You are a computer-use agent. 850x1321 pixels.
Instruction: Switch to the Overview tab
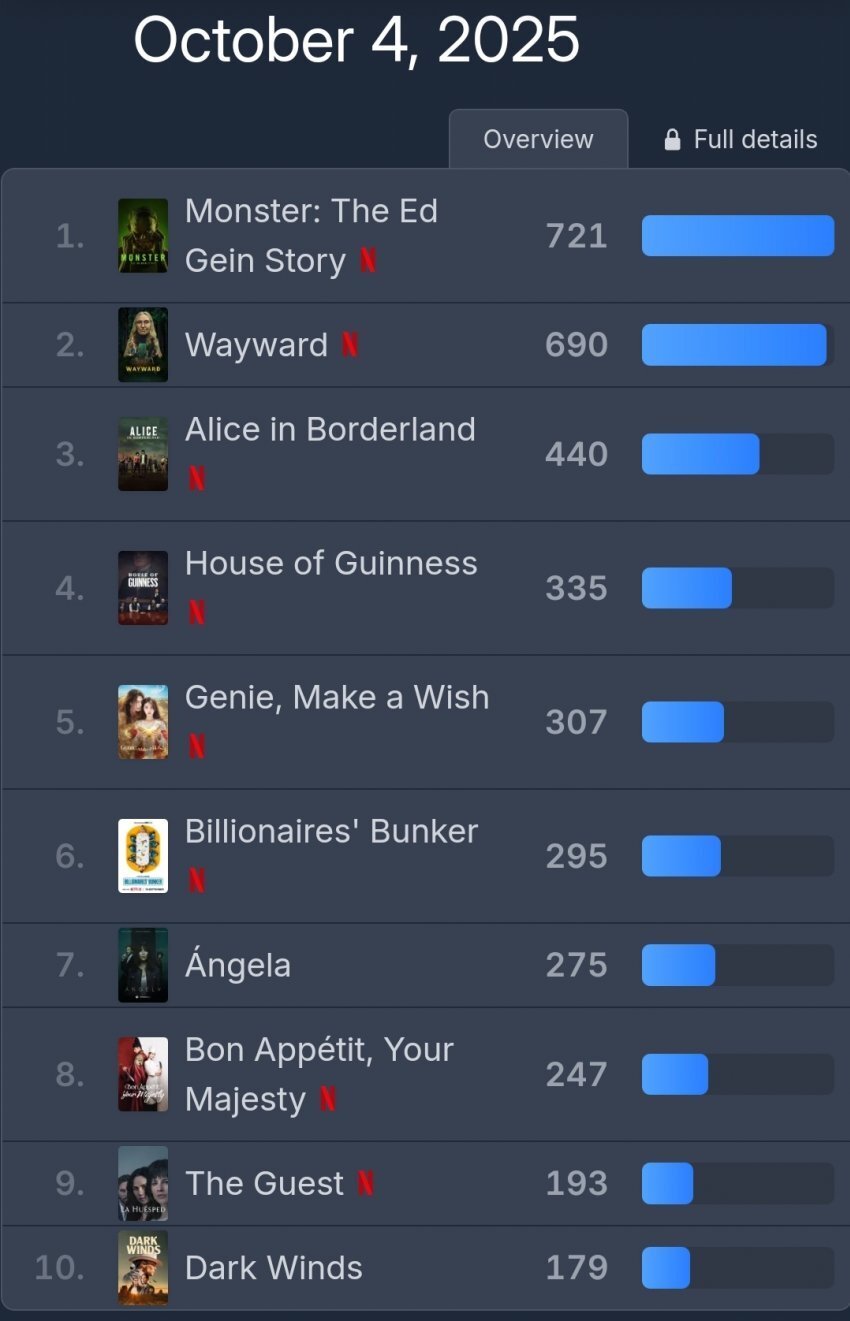point(538,139)
